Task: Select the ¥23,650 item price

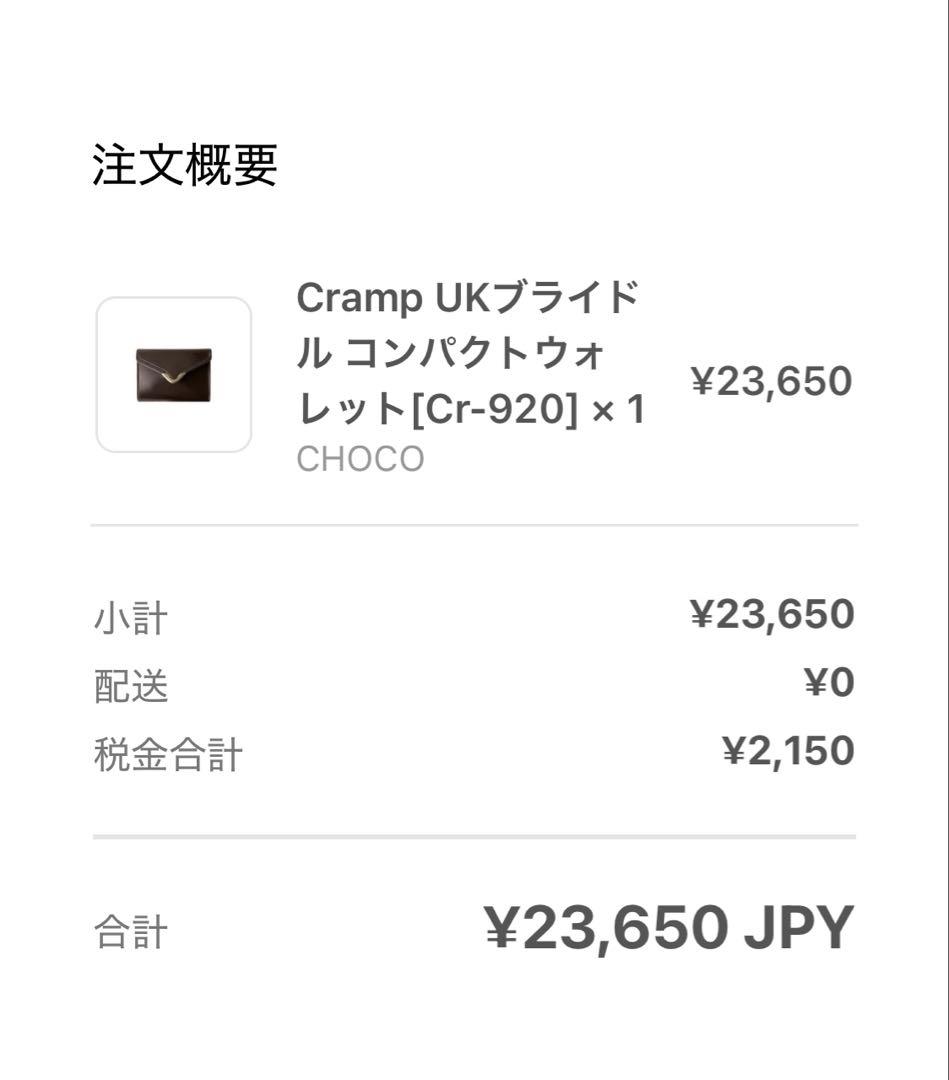Action: point(770,381)
